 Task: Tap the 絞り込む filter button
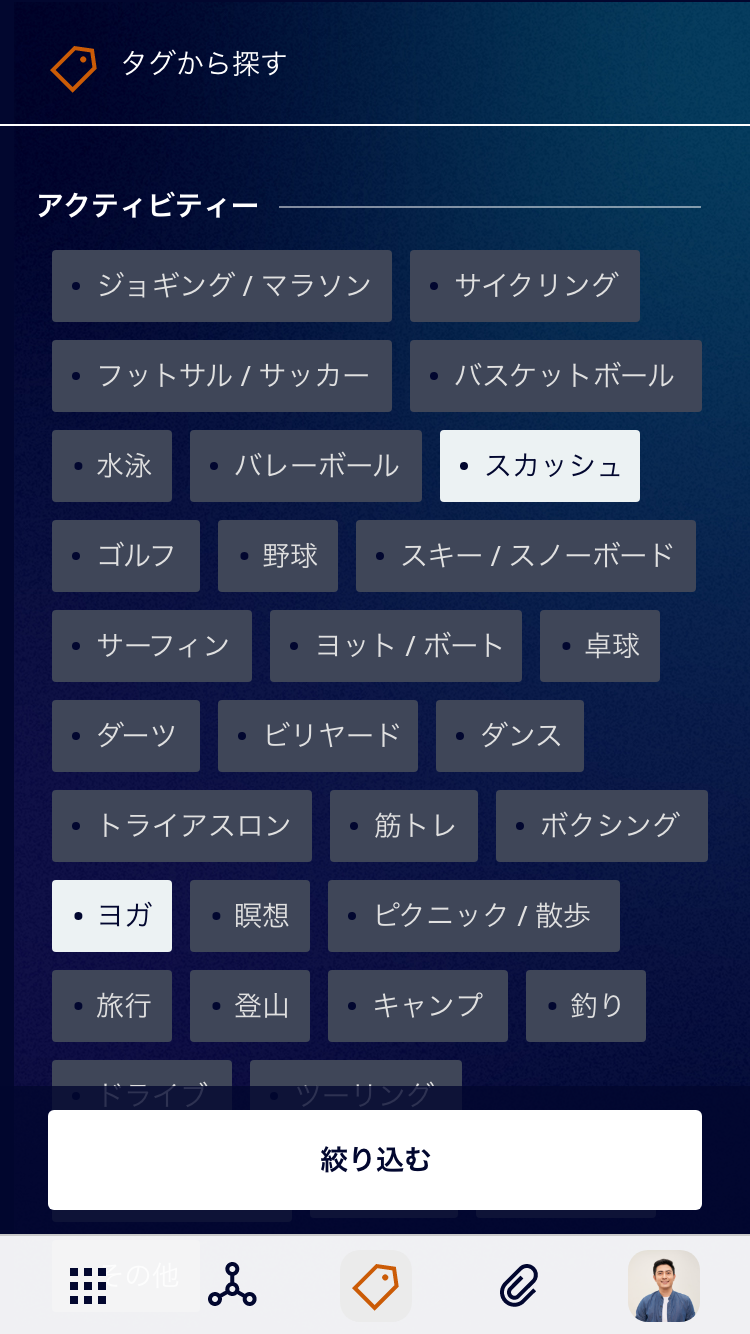(375, 1160)
